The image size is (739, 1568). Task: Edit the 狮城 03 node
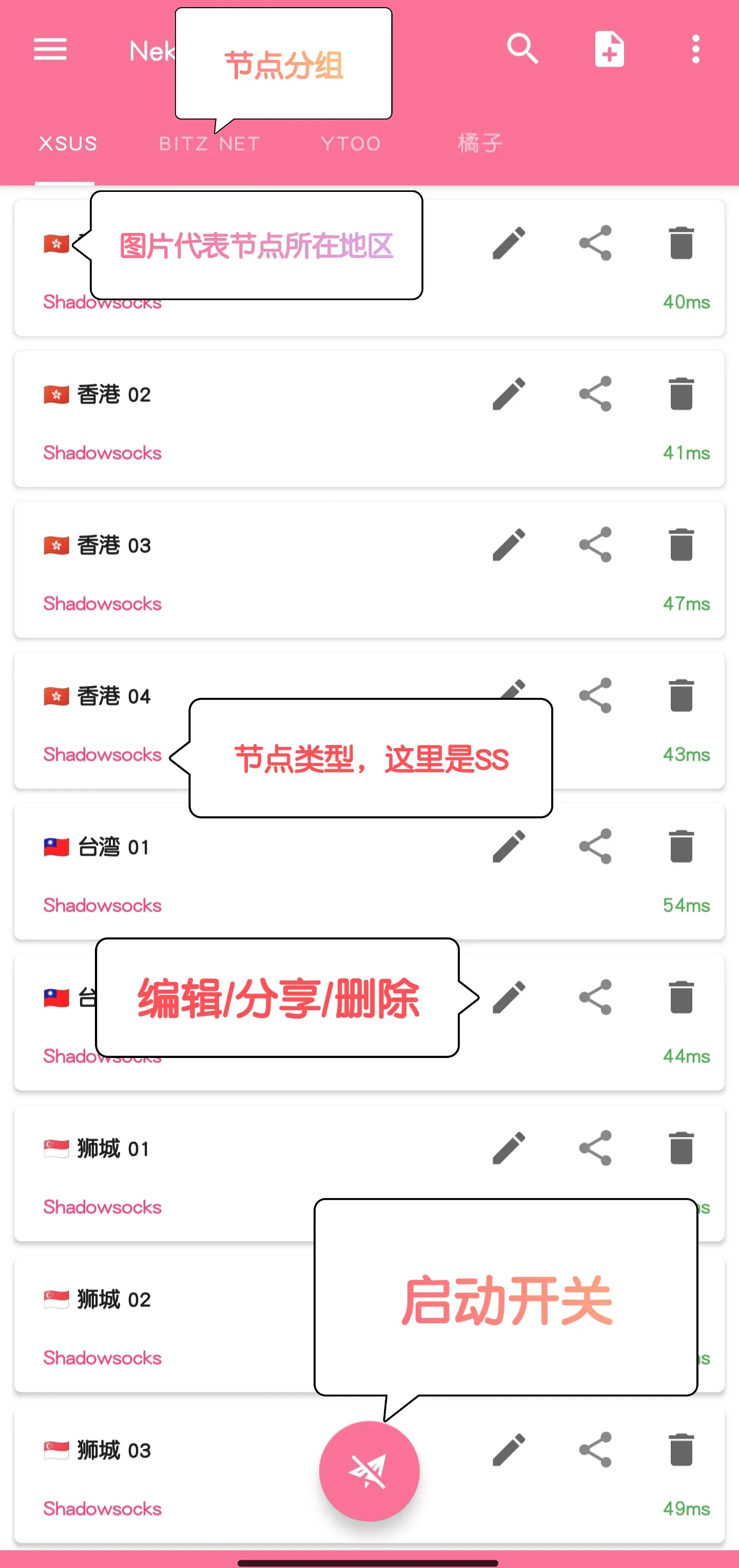[x=508, y=1451]
